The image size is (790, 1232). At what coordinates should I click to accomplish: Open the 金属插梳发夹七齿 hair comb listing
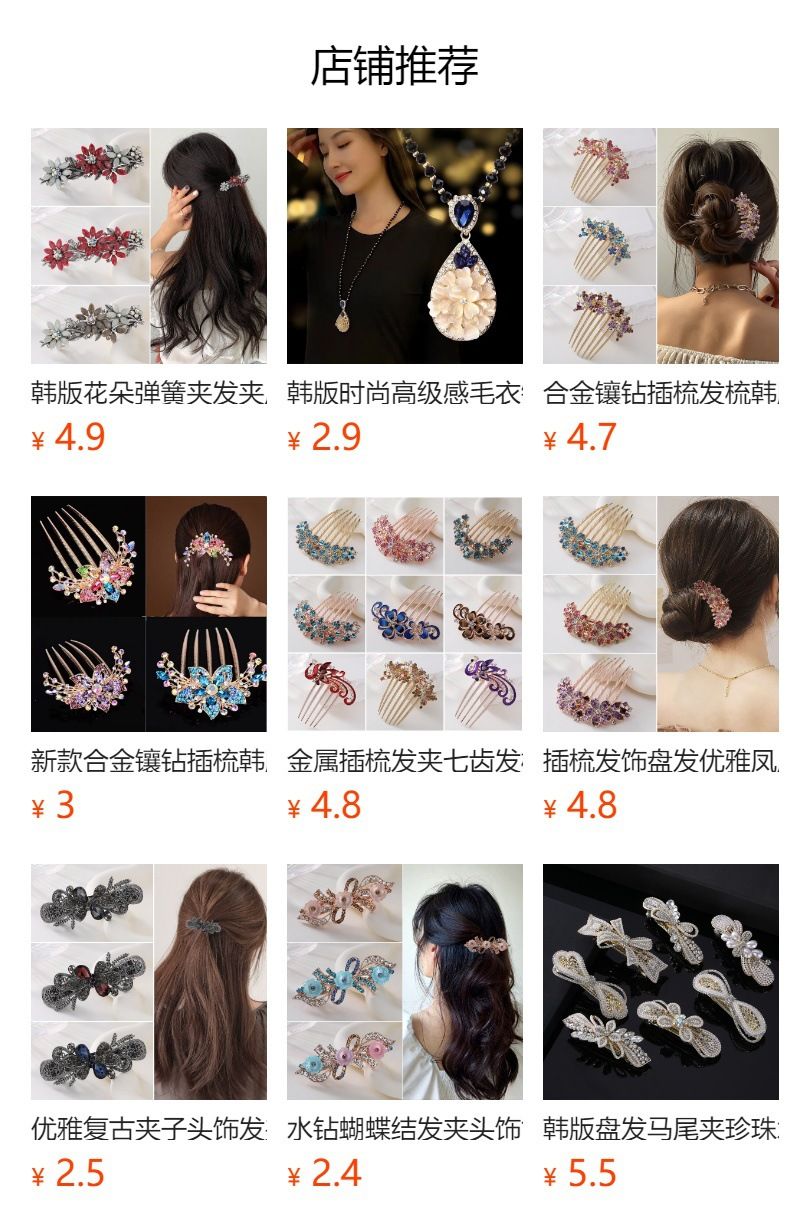405,614
